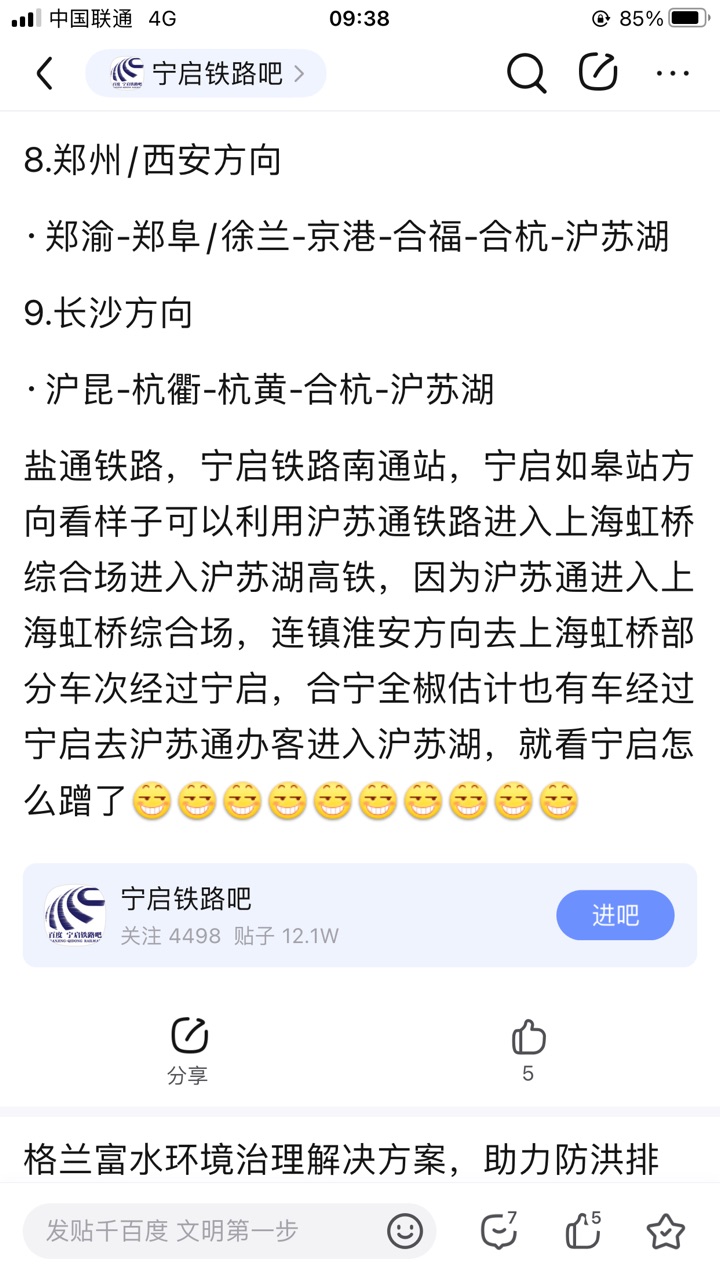720x1280 pixels.
Task: Tap the share icon in top bar
Action: [x=598, y=73]
